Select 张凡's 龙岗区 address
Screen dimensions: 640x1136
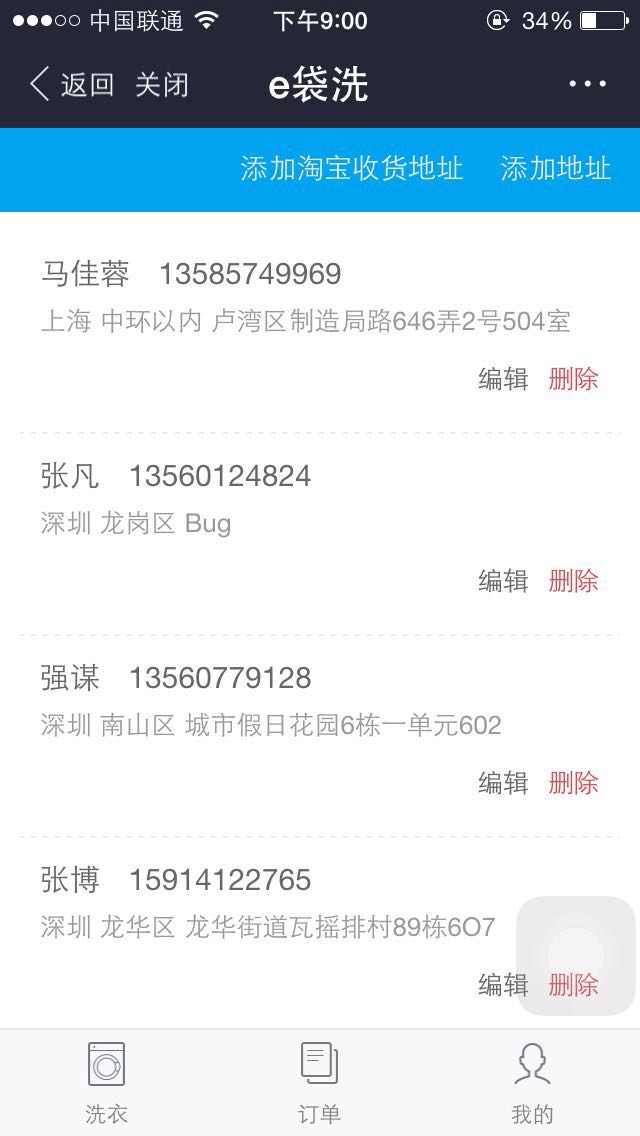(x=320, y=499)
